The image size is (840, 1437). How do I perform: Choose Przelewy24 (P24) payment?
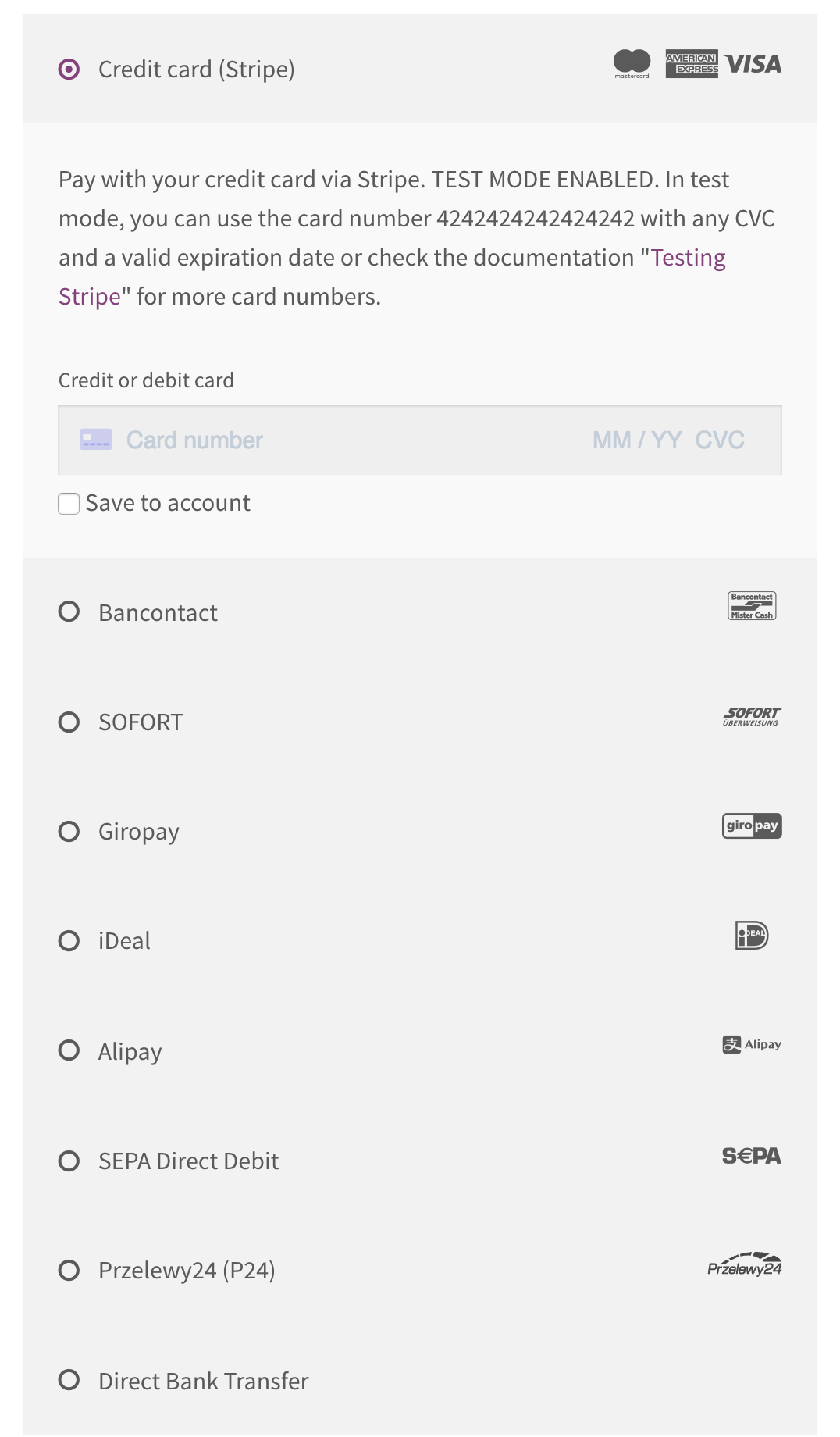click(x=69, y=1271)
